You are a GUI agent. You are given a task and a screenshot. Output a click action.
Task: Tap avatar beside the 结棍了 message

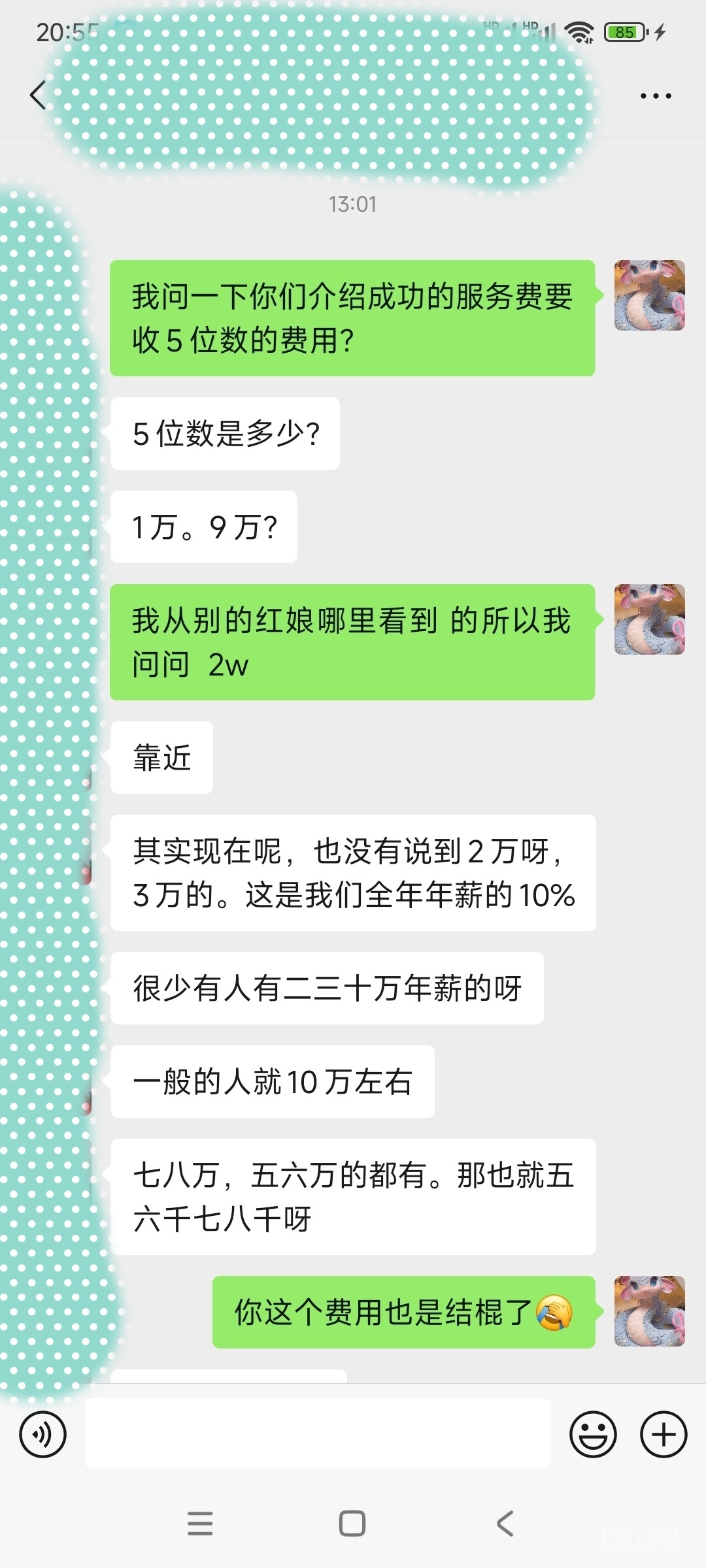[649, 1311]
